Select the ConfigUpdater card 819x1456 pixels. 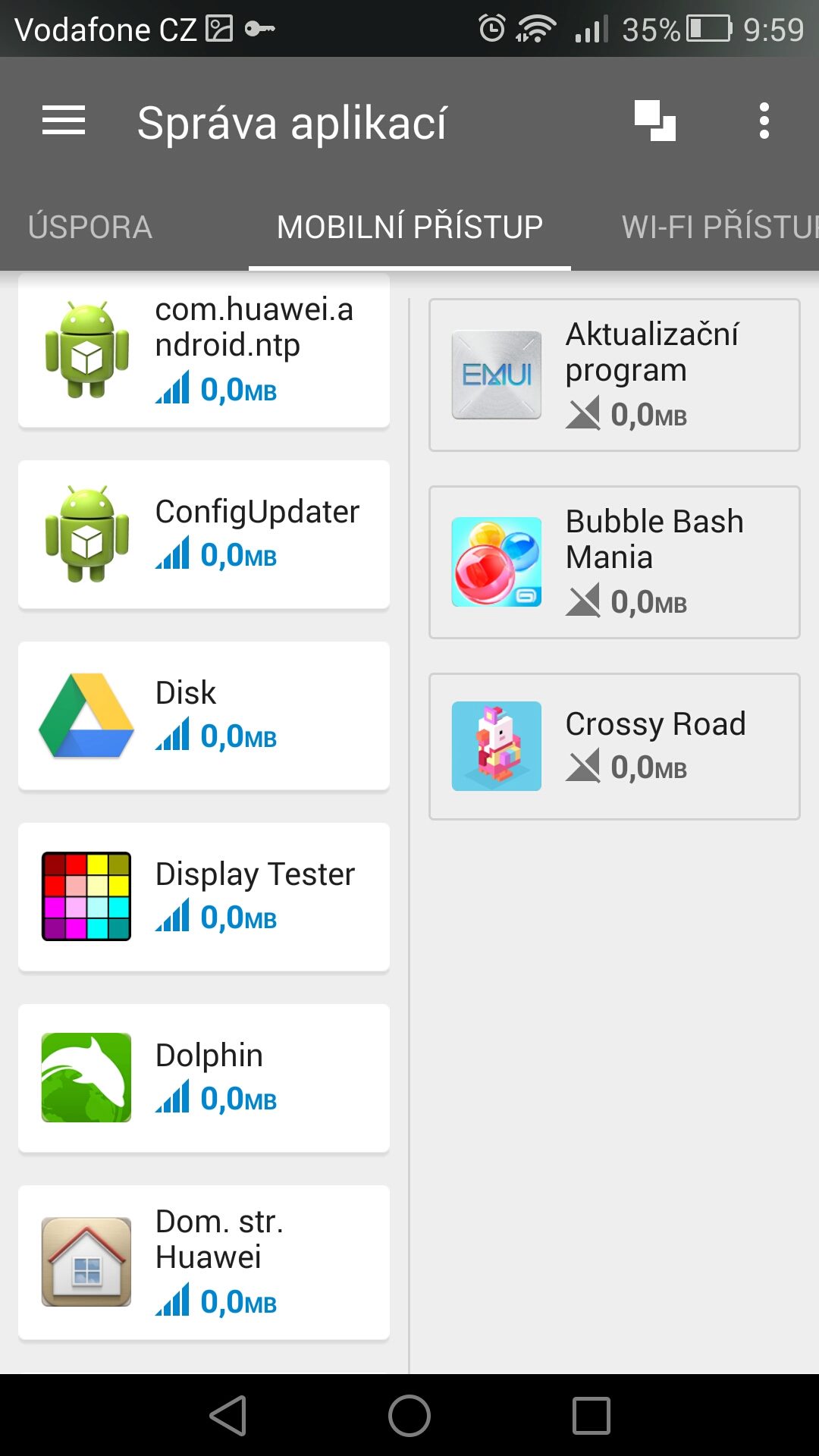pos(204,535)
